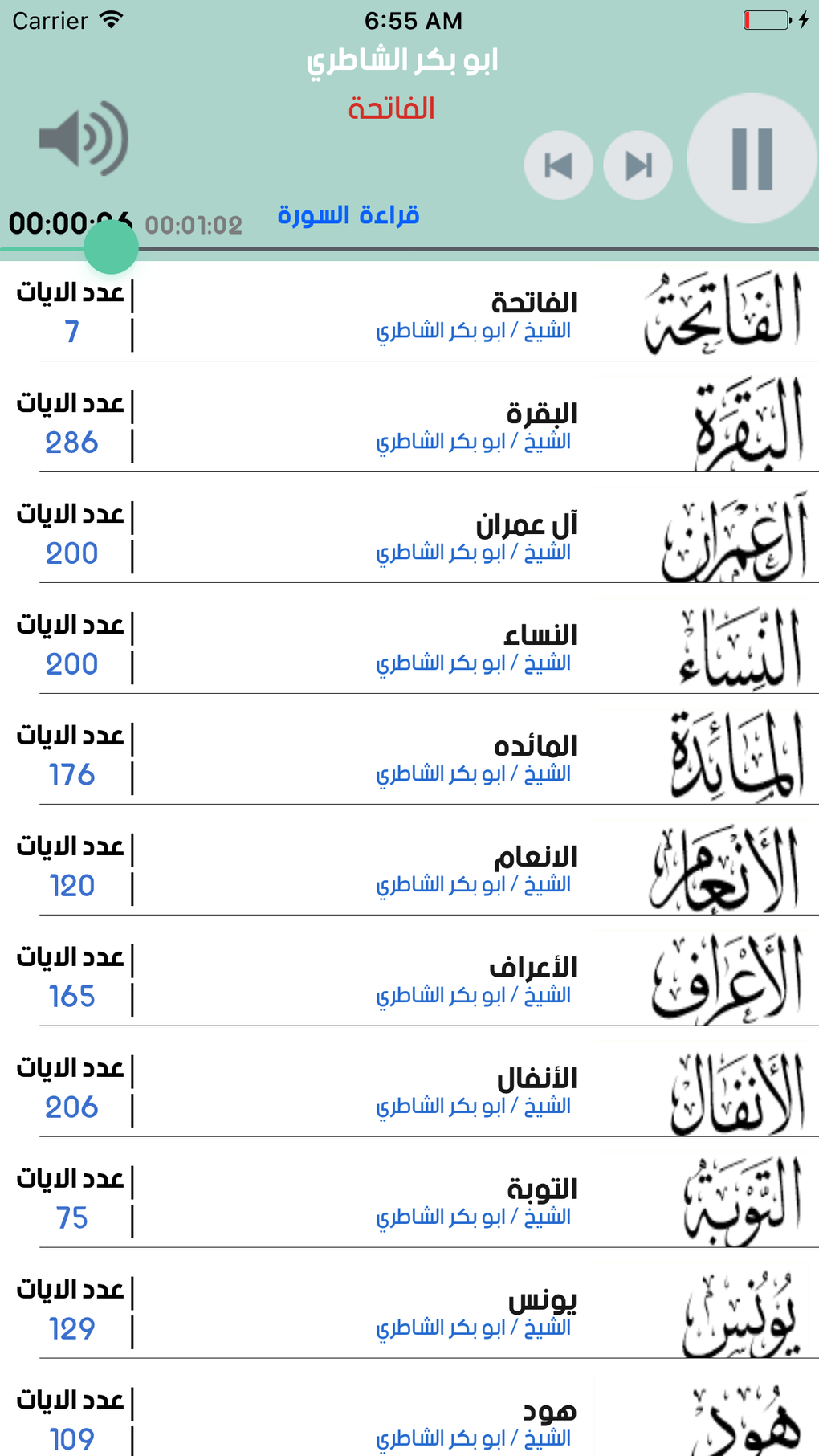Skip to the next surah
The image size is (819, 1456).
[x=638, y=165]
